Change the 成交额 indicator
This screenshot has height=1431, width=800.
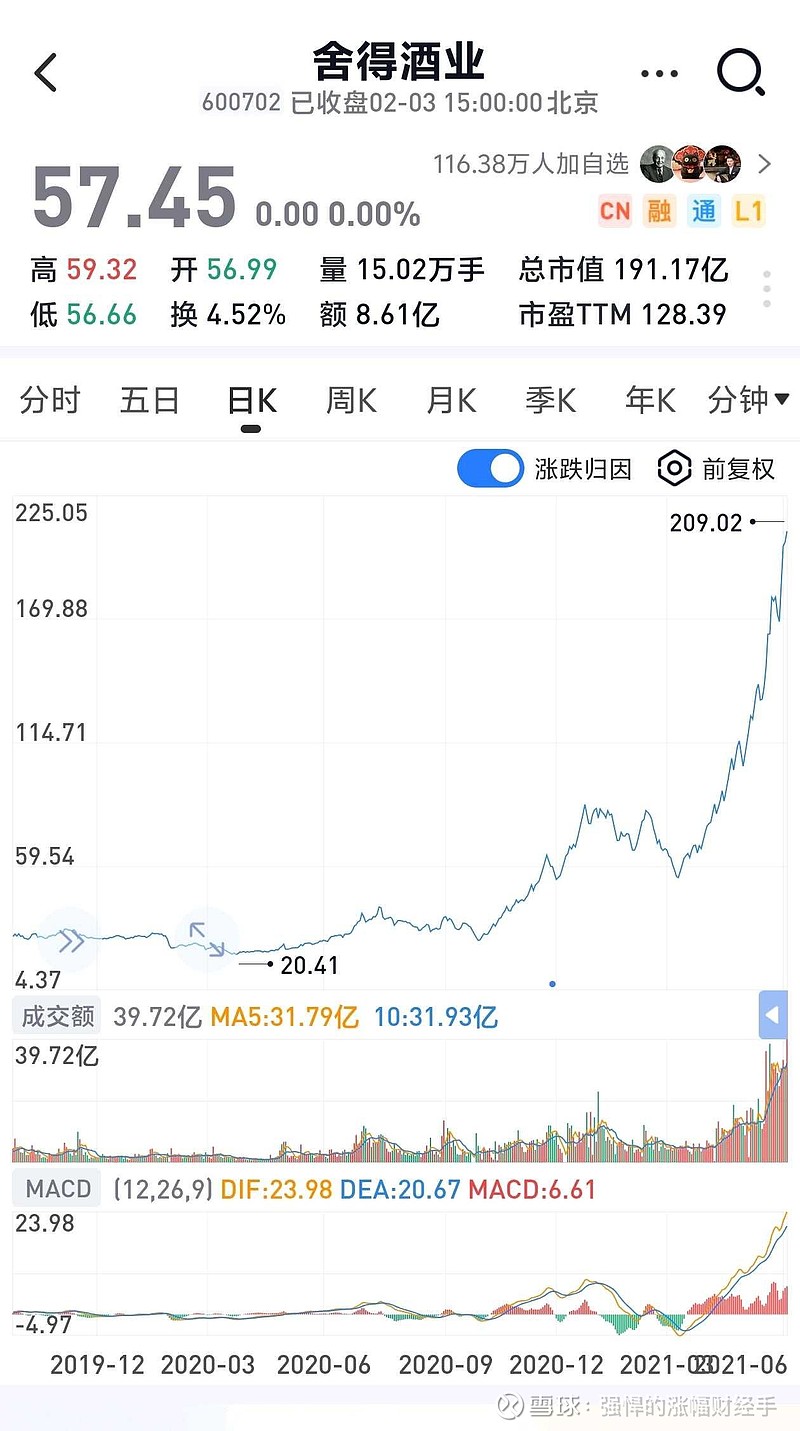click(59, 1017)
